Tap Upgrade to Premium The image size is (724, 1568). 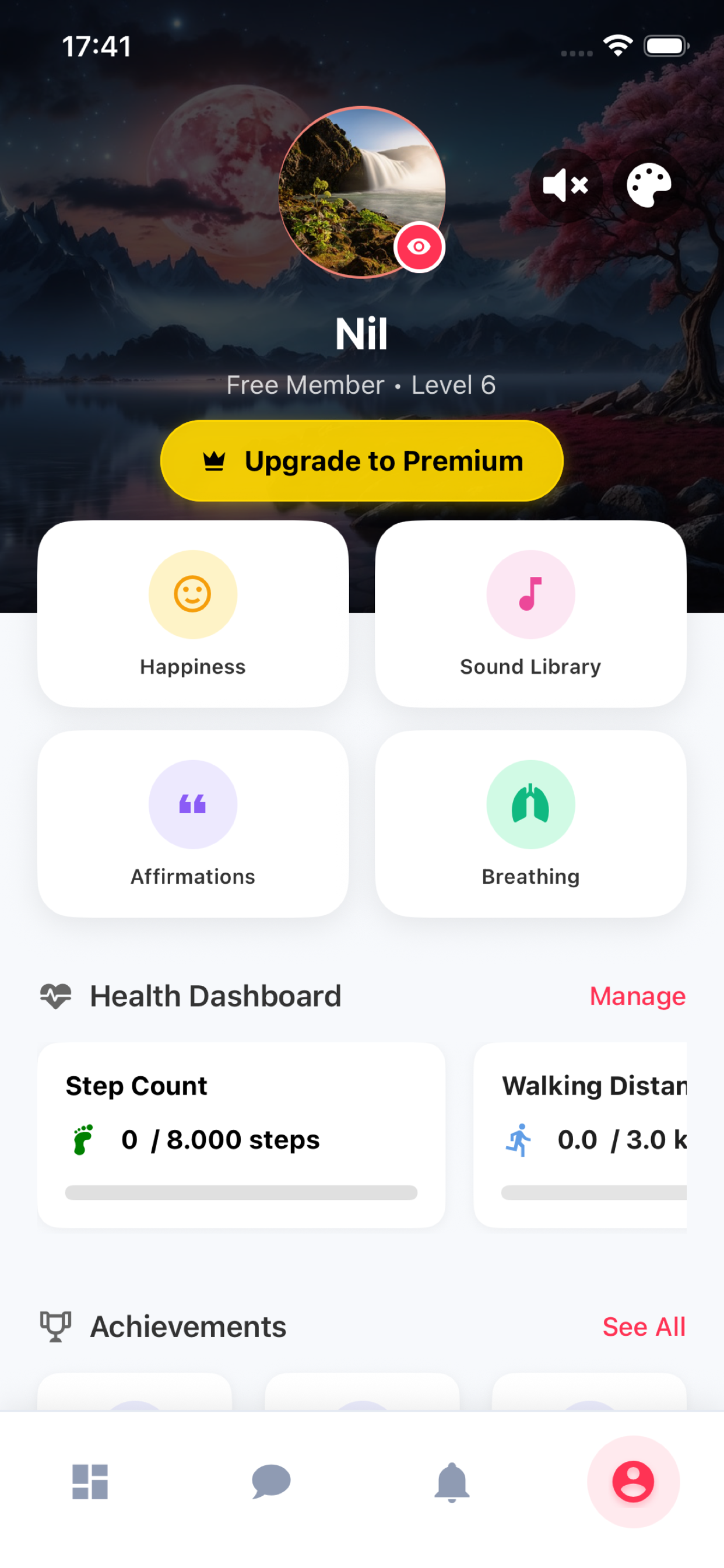point(361,461)
